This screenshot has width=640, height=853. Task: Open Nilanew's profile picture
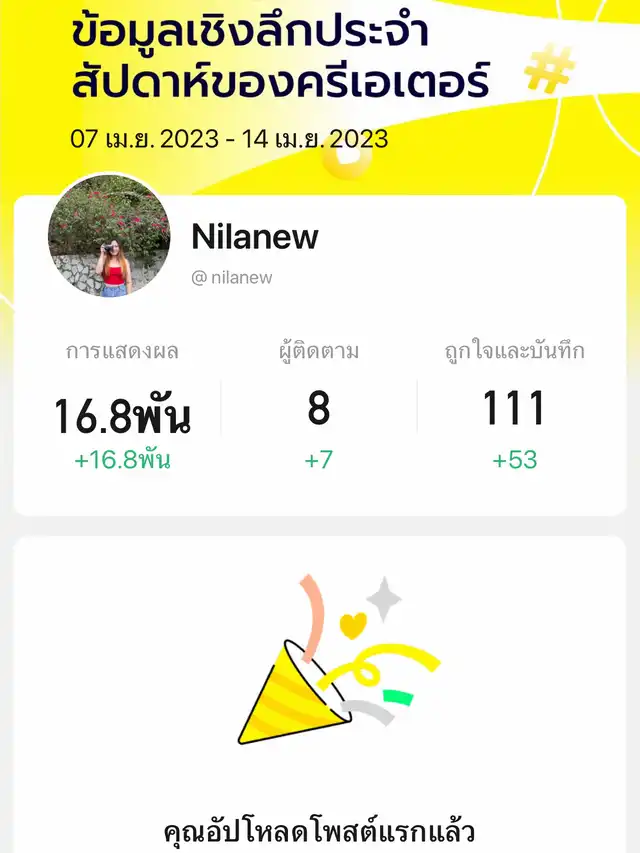pyautogui.click(x=110, y=236)
